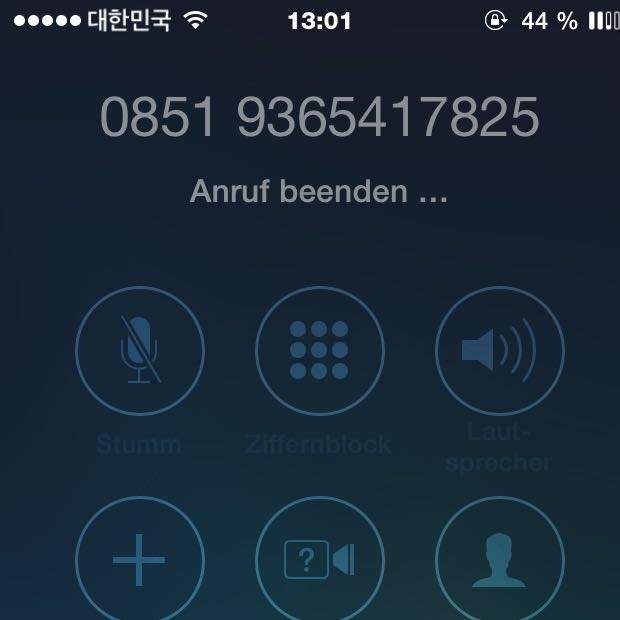Open the Ziffernblock keypad
Viewport: 620px width, 620px height.
pos(320,351)
